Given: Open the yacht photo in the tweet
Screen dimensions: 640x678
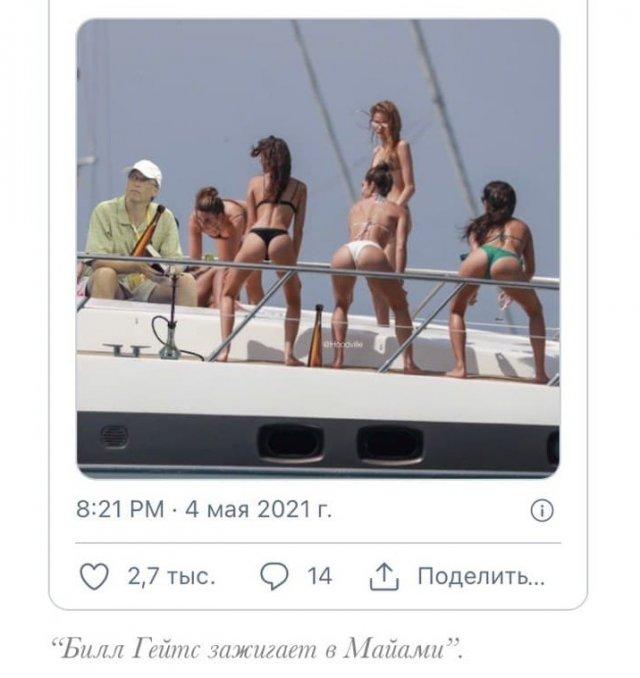Looking at the screenshot, I should point(318,248).
